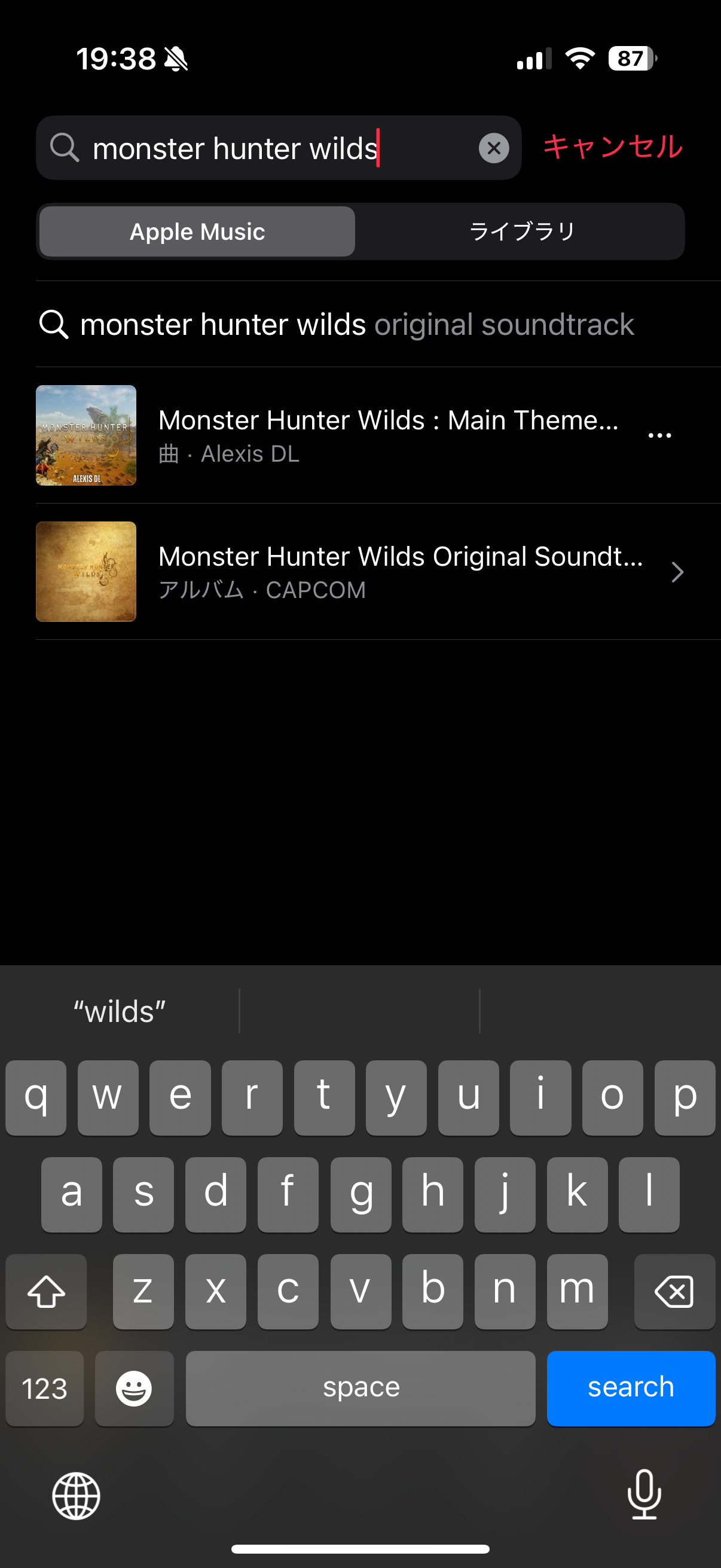Tap the space bar

pyautogui.click(x=360, y=1389)
